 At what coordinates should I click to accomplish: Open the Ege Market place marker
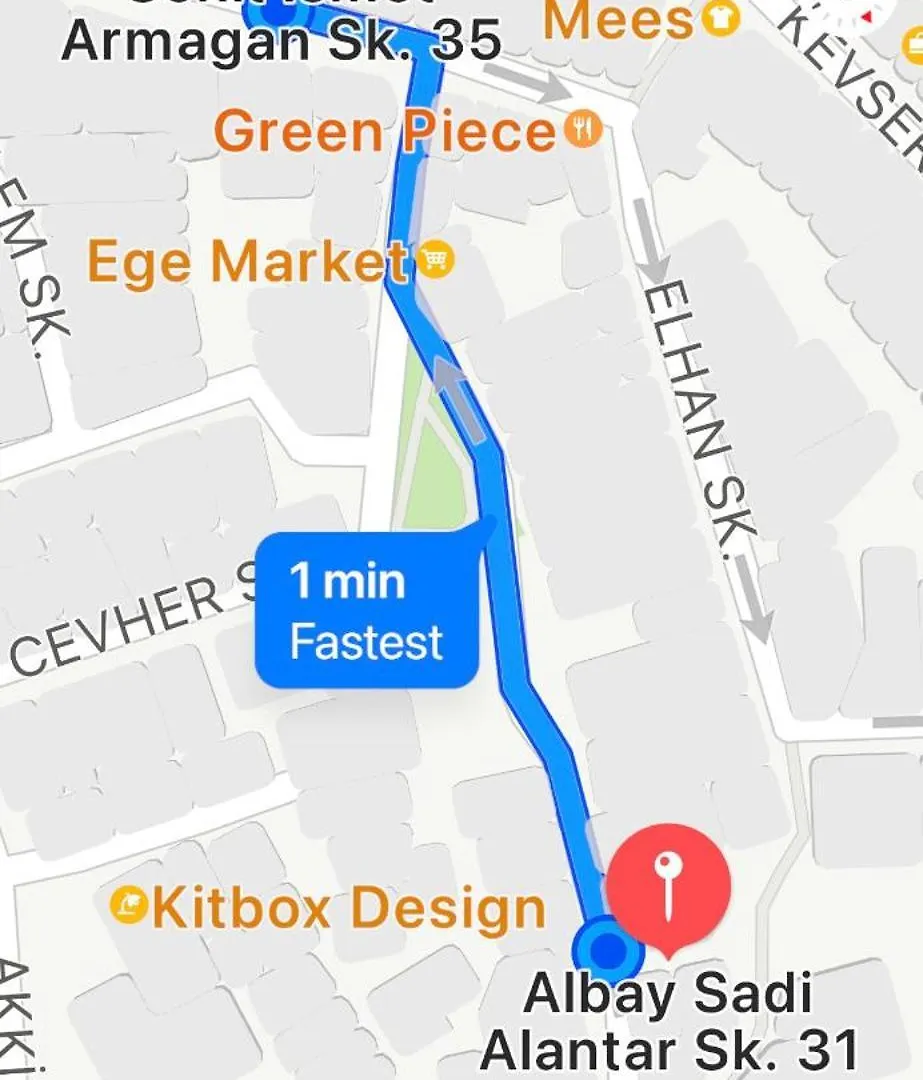pyautogui.click(x=435, y=261)
